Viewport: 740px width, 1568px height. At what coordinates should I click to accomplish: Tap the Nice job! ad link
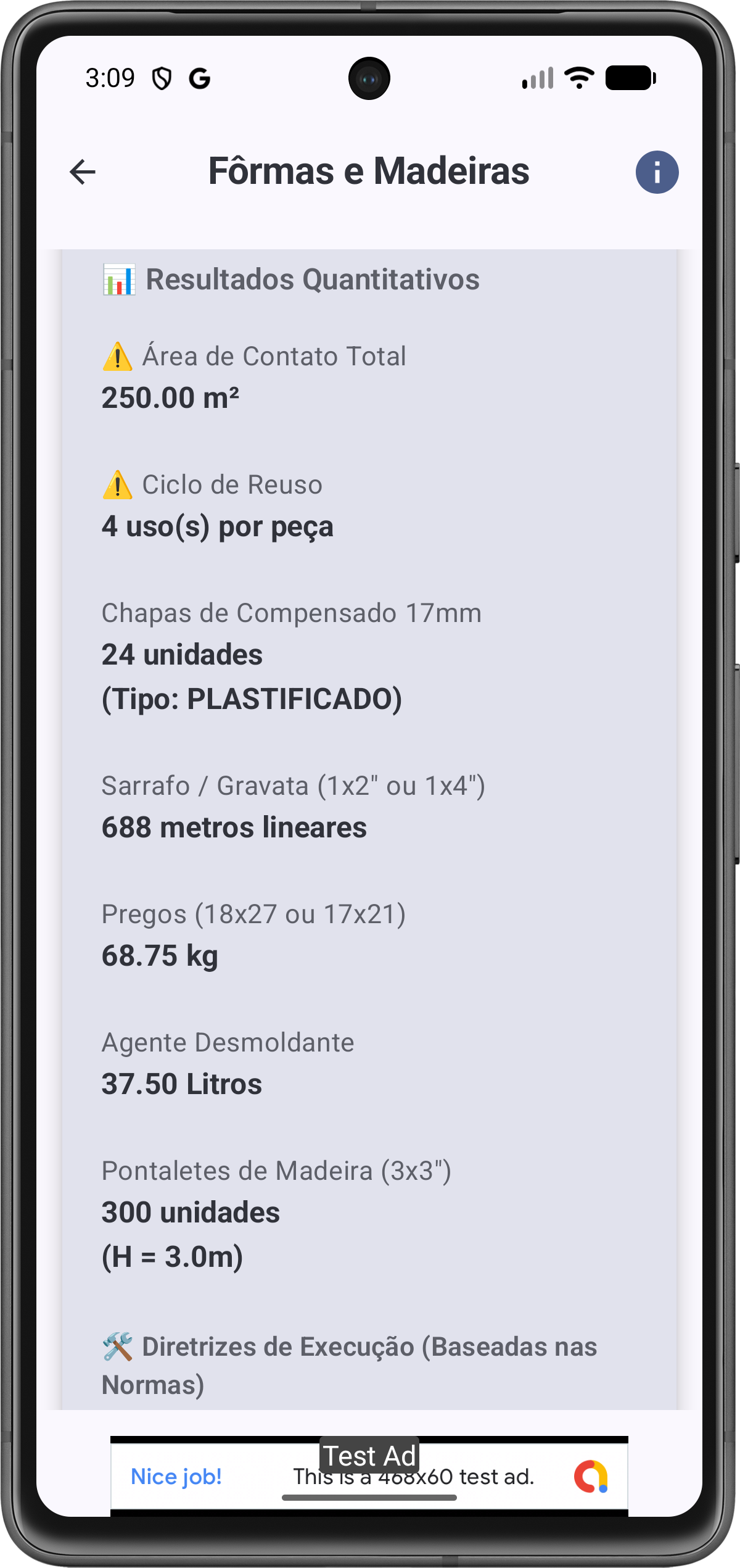[x=177, y=1477]
